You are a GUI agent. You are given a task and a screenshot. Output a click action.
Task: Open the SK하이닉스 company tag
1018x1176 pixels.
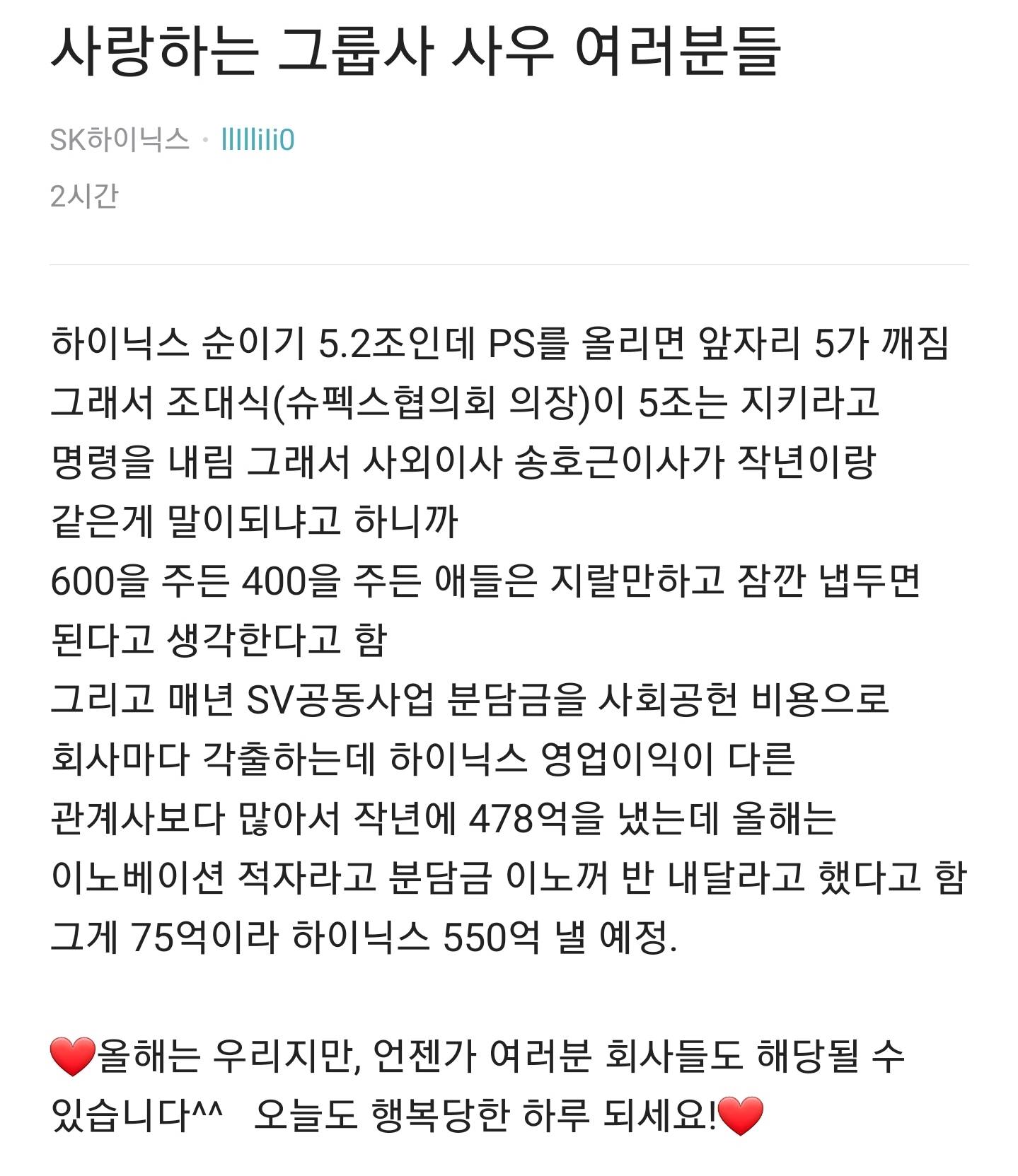120,139
